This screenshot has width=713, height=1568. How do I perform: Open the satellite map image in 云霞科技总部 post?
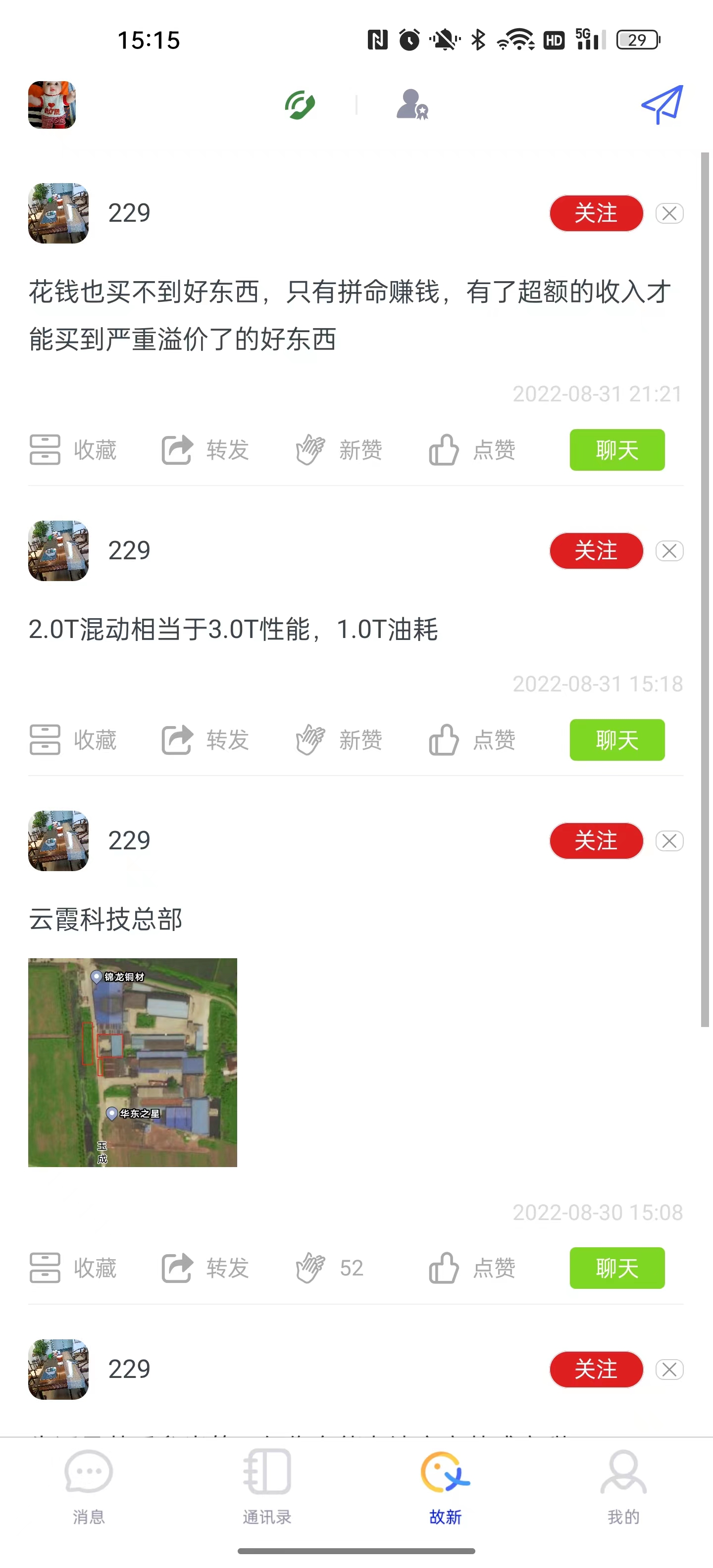coord(133,1062)
